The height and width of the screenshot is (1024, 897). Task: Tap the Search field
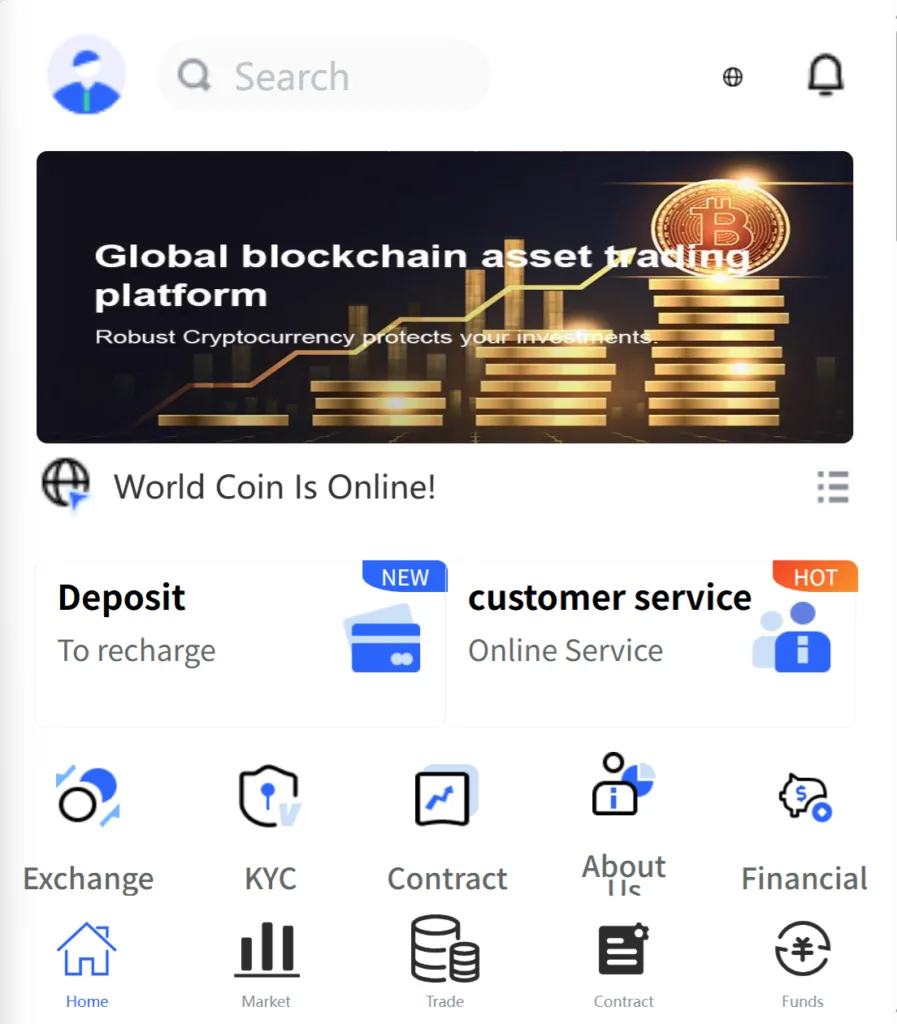tap(323, 76)
